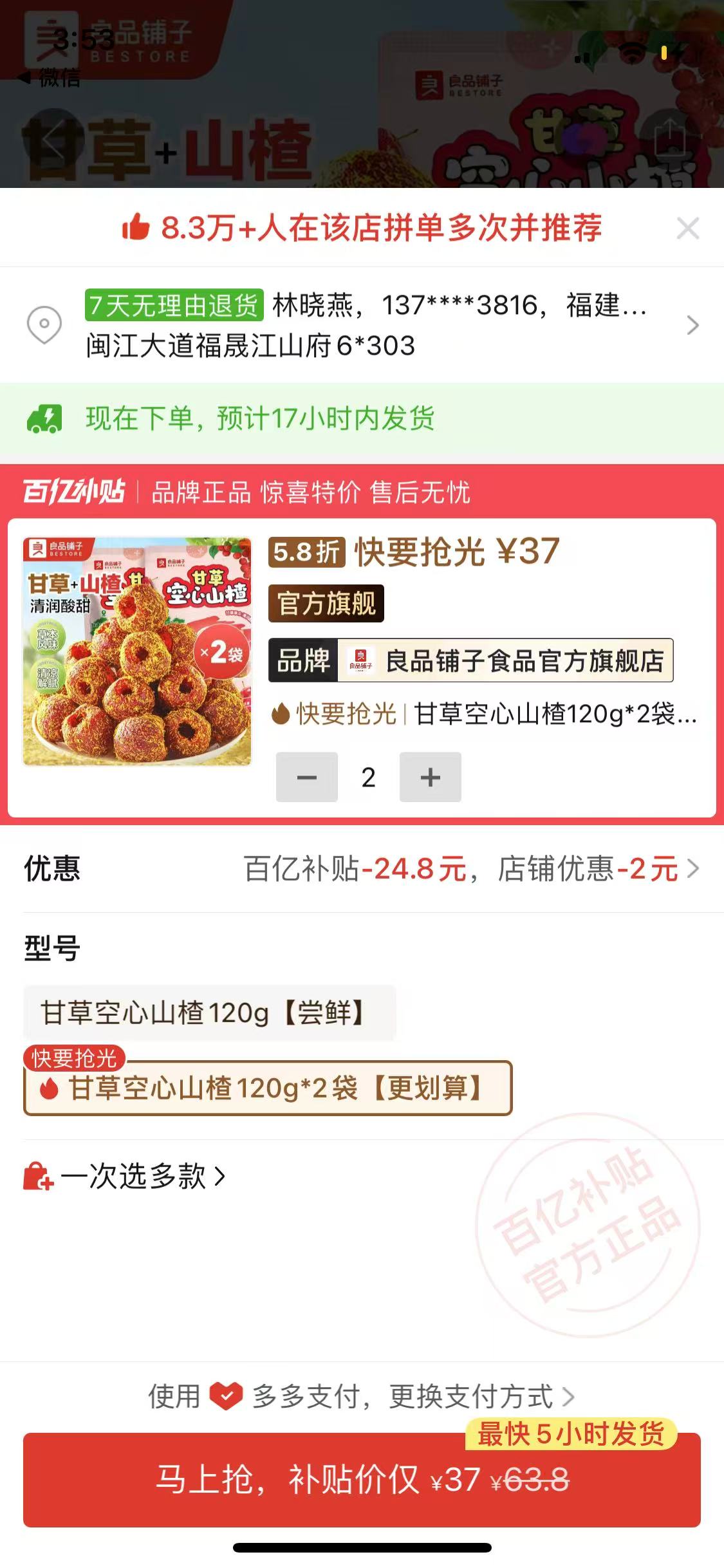Image resolution: width=724 pixels, height=1568 pixels.
Task: Select 甘草空心山楂120g*2袋【更划算】 option
Action: tap(268, 1088)
